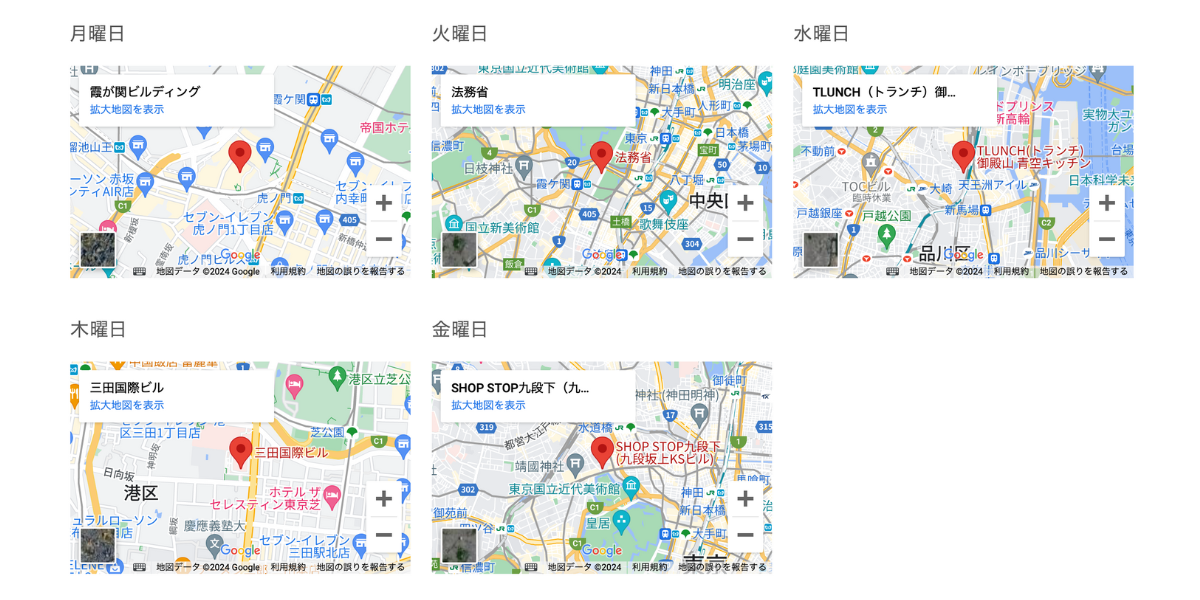Open larger map for TLUNCH 御殿山

click(850, 110)
